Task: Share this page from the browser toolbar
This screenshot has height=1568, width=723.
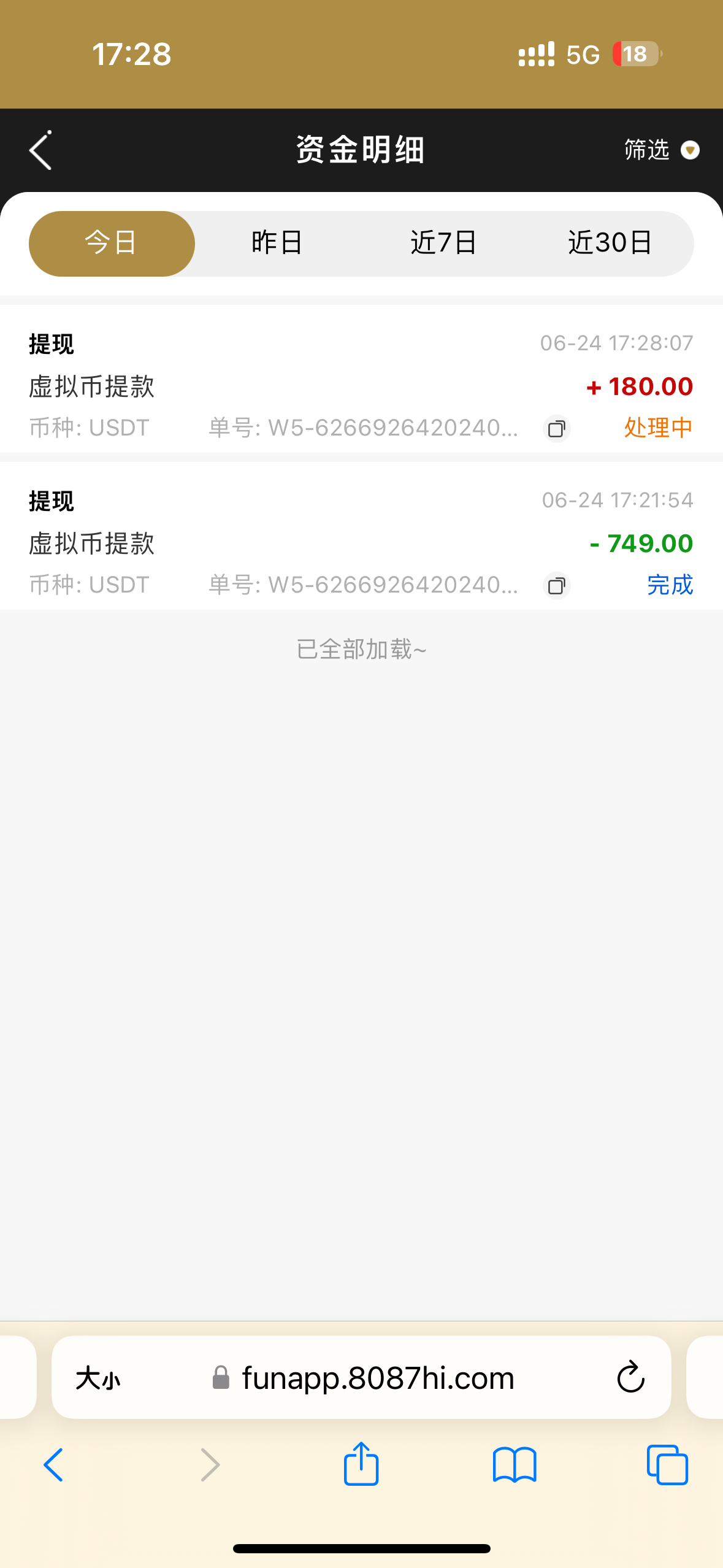Action: (361, 1464)
